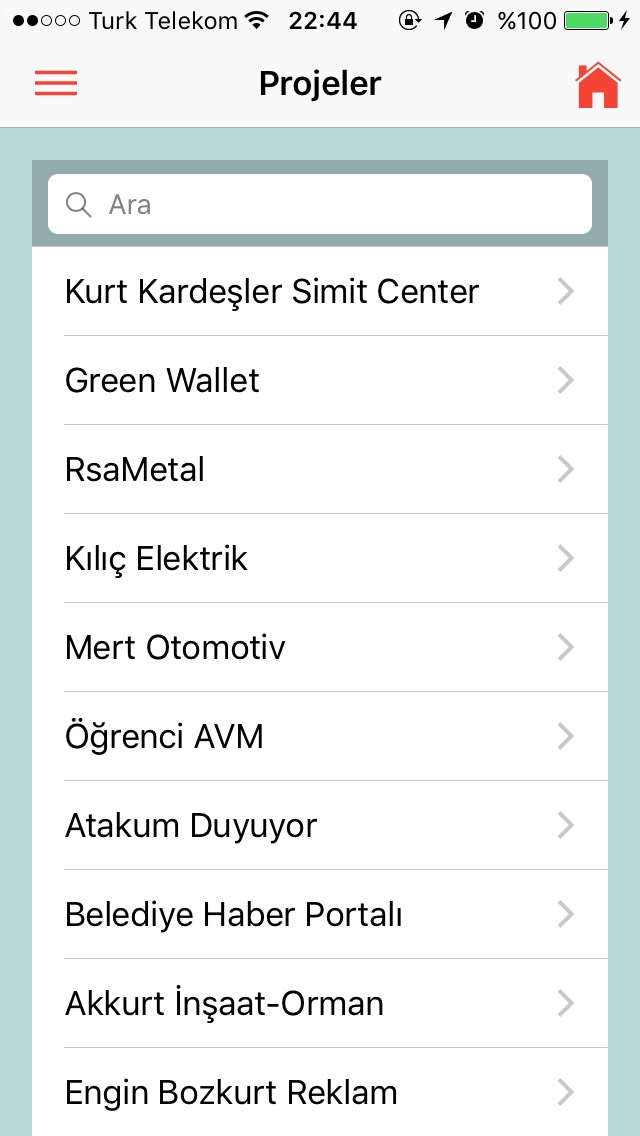View Akkurt İnşaat-Orman project
Image resolution: width=640 pixels, height=1136 pixels.
pyautogui.click(x=320, y=1004)
